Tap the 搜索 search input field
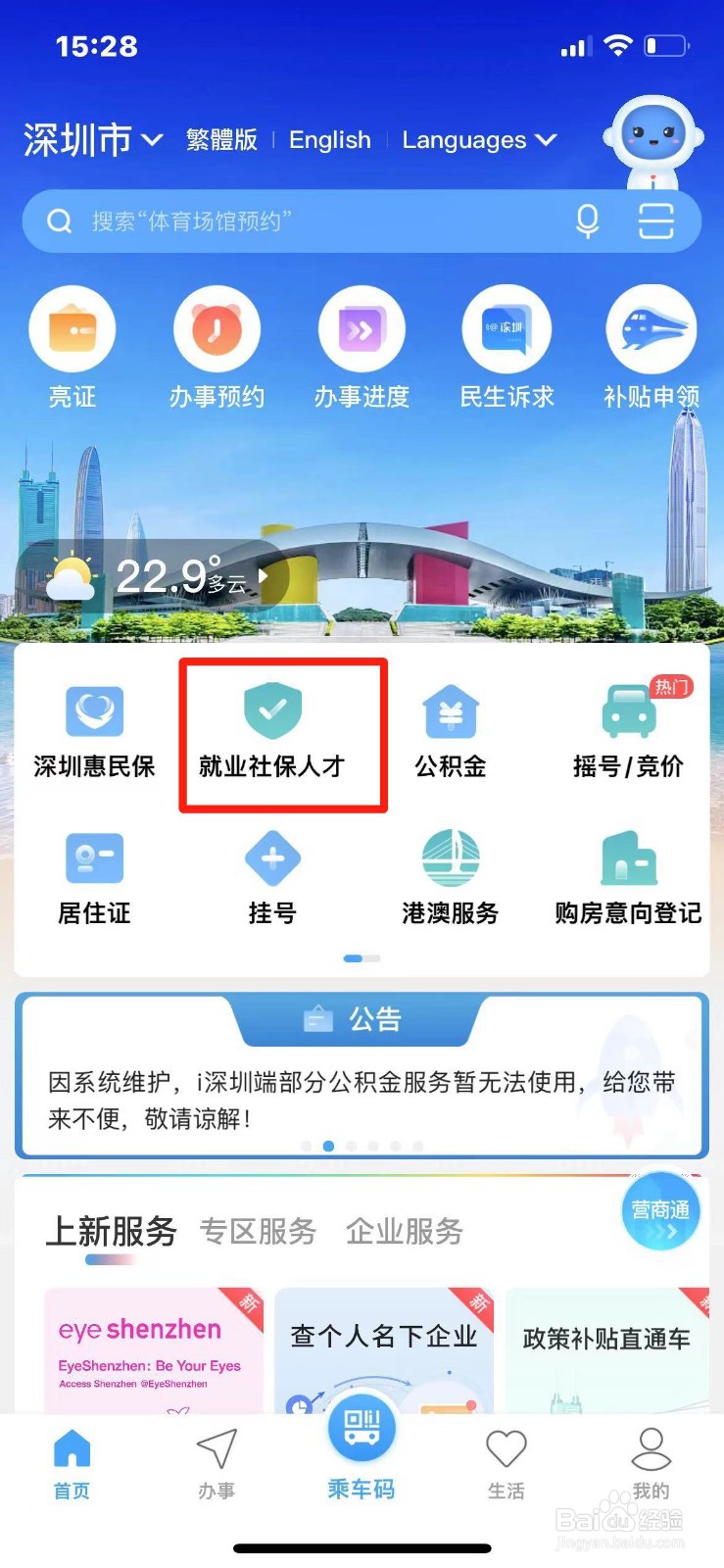This screenshot has width=724, height=1568. [x=294, y=221]
